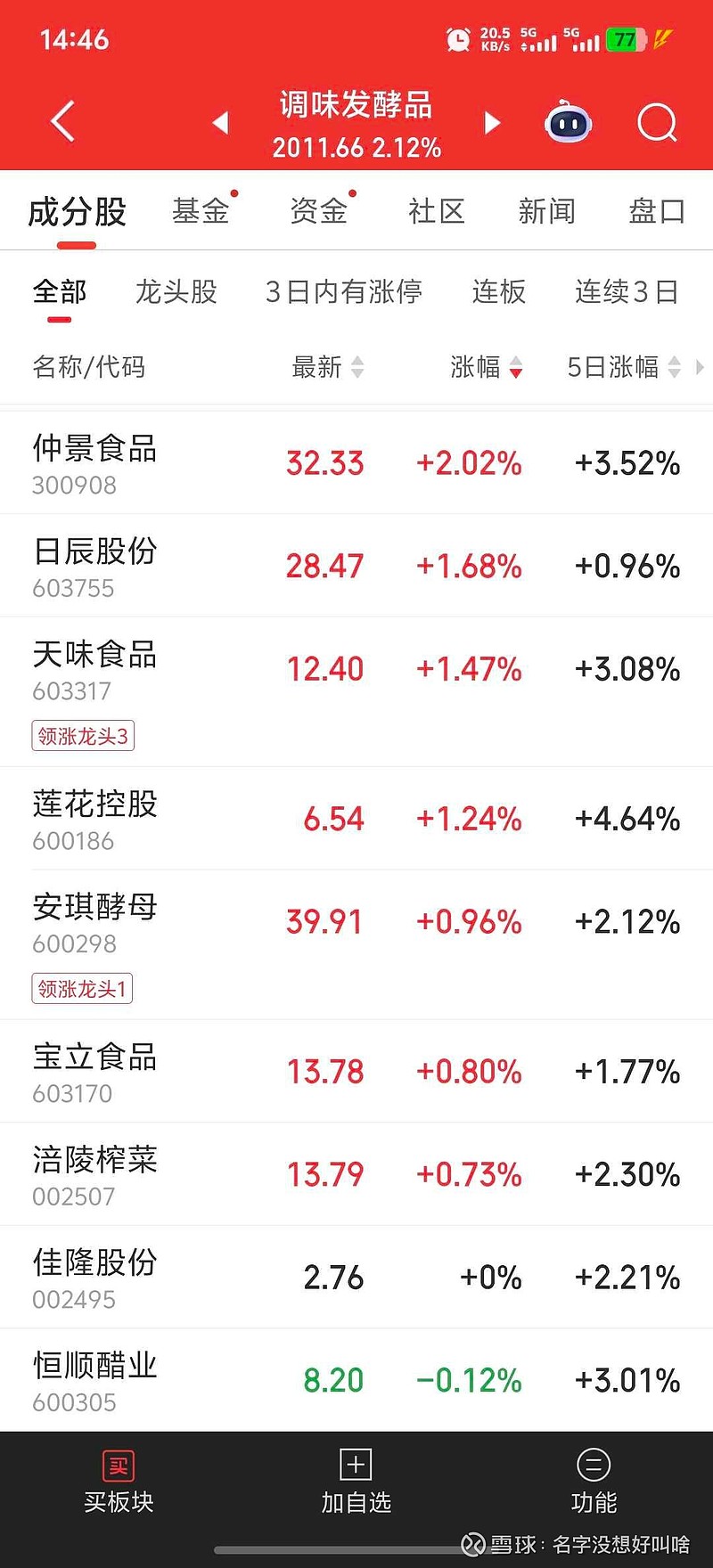
Task: Switch to the 基金 tab
Action: click(201, 212)
